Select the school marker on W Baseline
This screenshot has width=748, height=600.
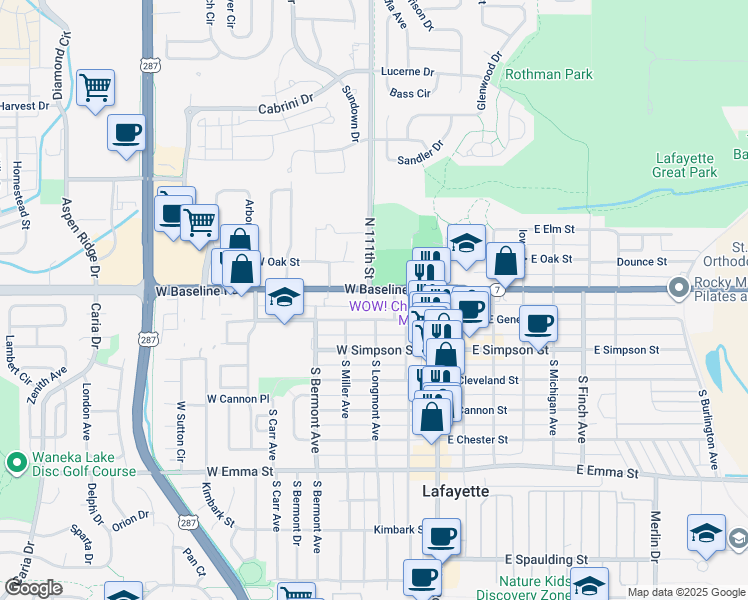point(285,297)
